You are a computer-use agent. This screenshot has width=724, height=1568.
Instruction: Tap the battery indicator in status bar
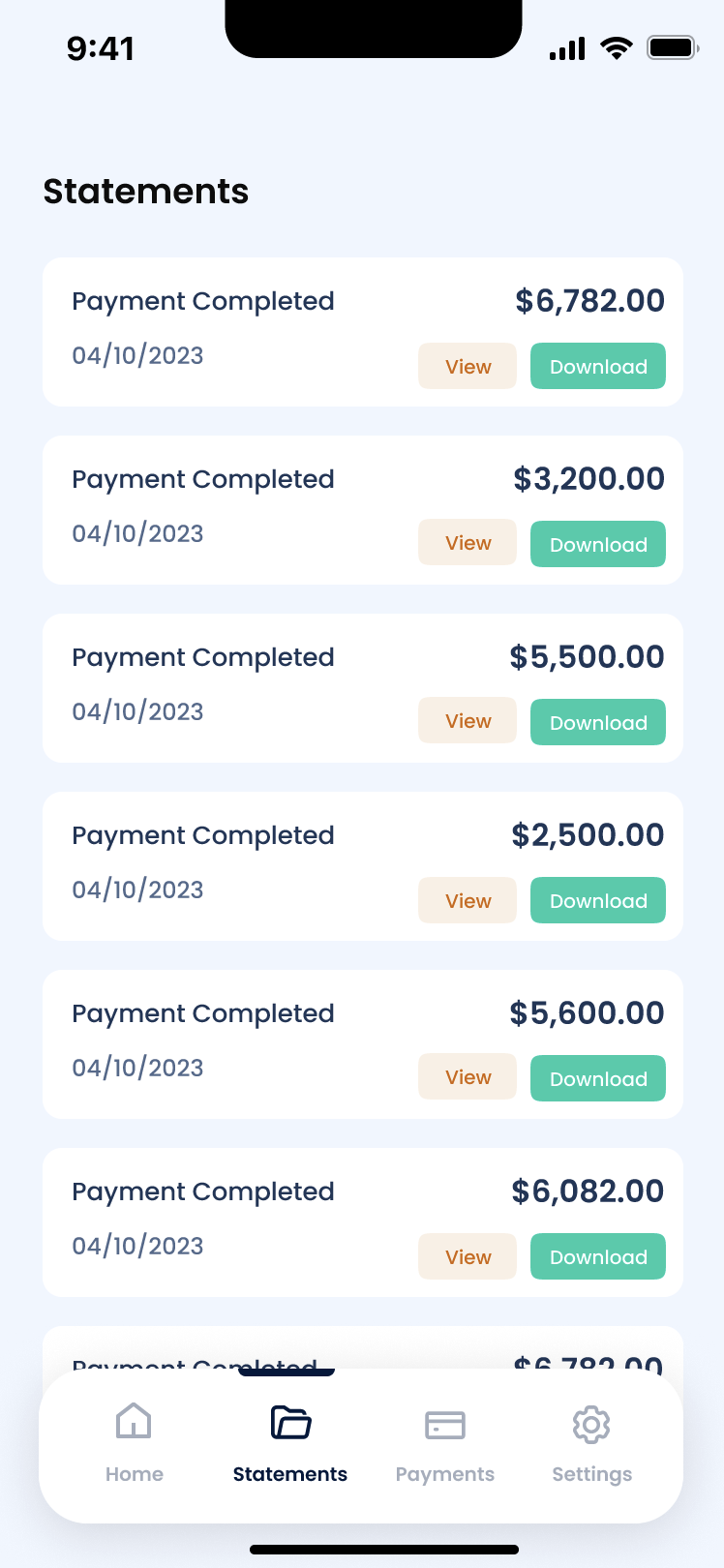click(672, 47)
